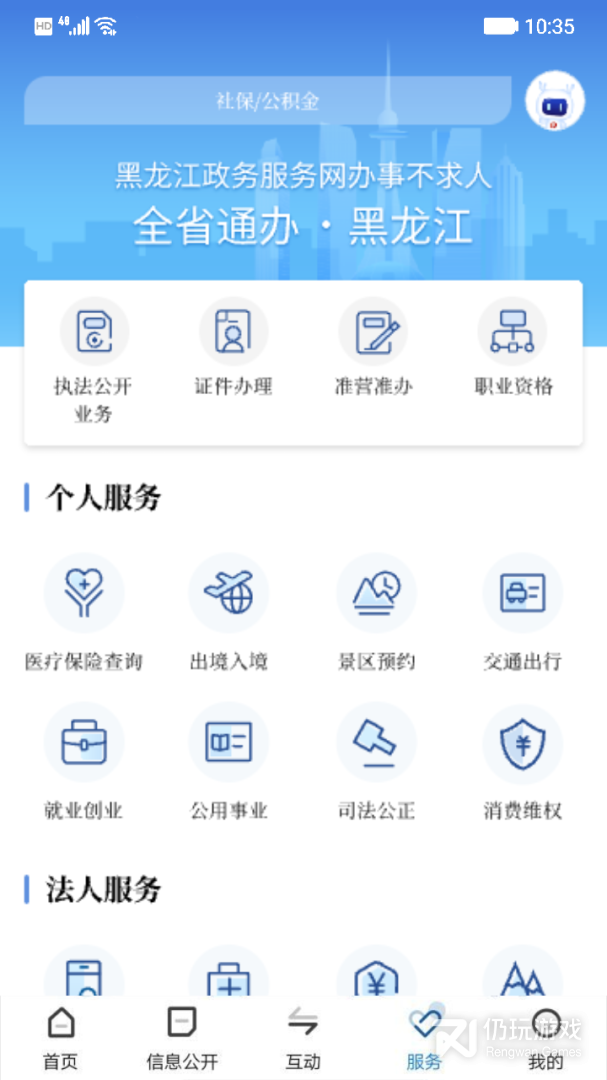The image size is (607, 1080).
Task: Open the robot assistant avatar
Action: point(554,101)
